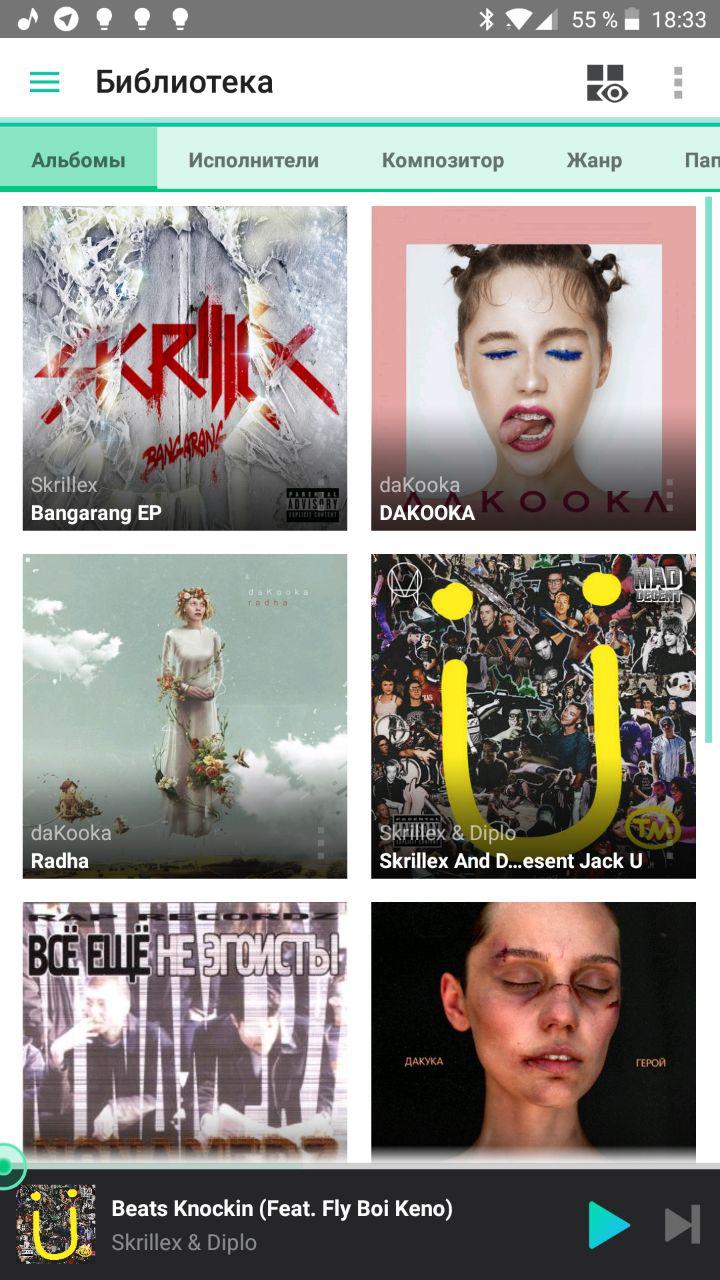This screenshot has width=720, height=1280.
Task: Change the library view mode
Action: [606, 83]
